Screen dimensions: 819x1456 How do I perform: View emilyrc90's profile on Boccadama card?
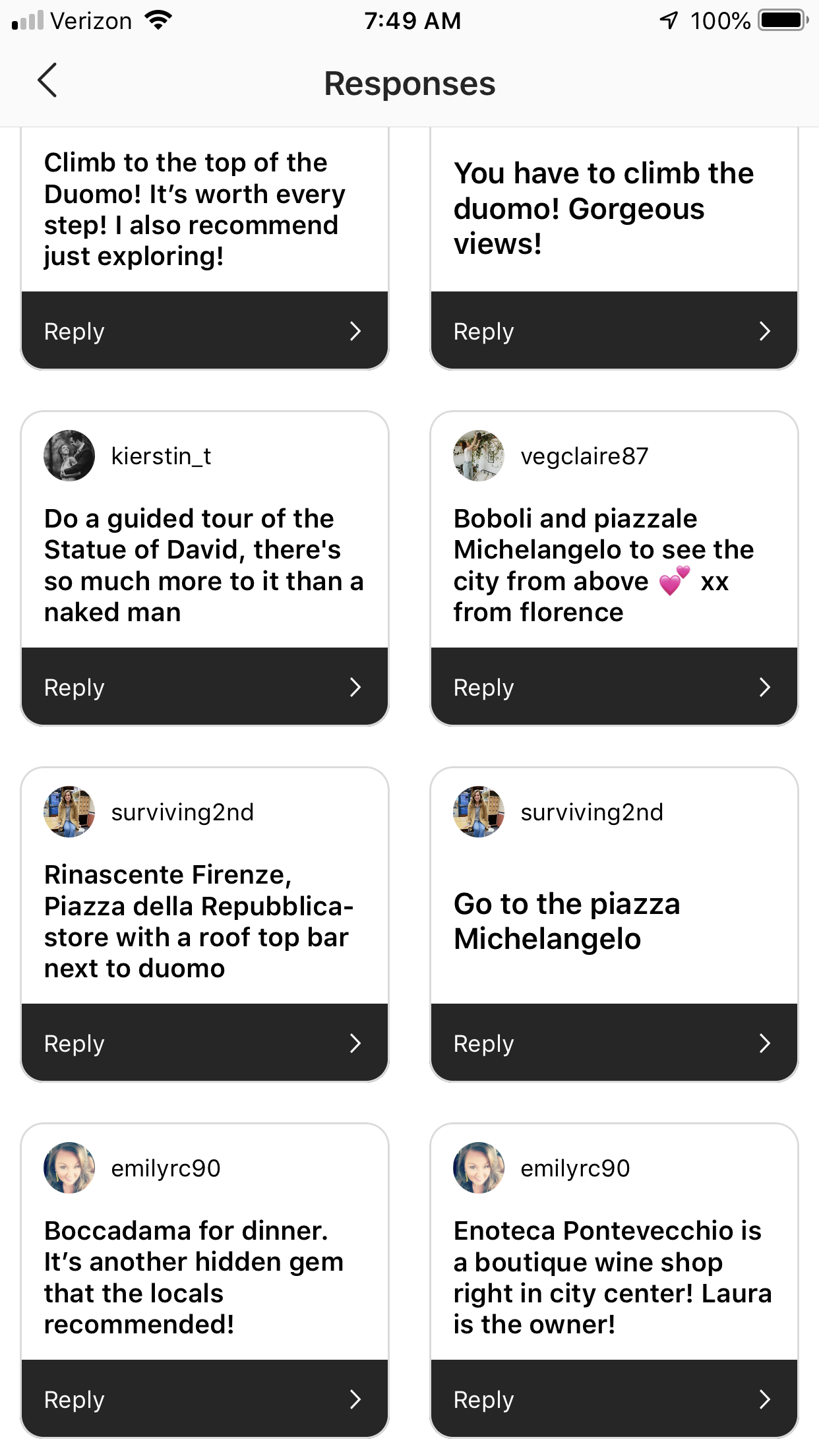[x=69, y=1168]
